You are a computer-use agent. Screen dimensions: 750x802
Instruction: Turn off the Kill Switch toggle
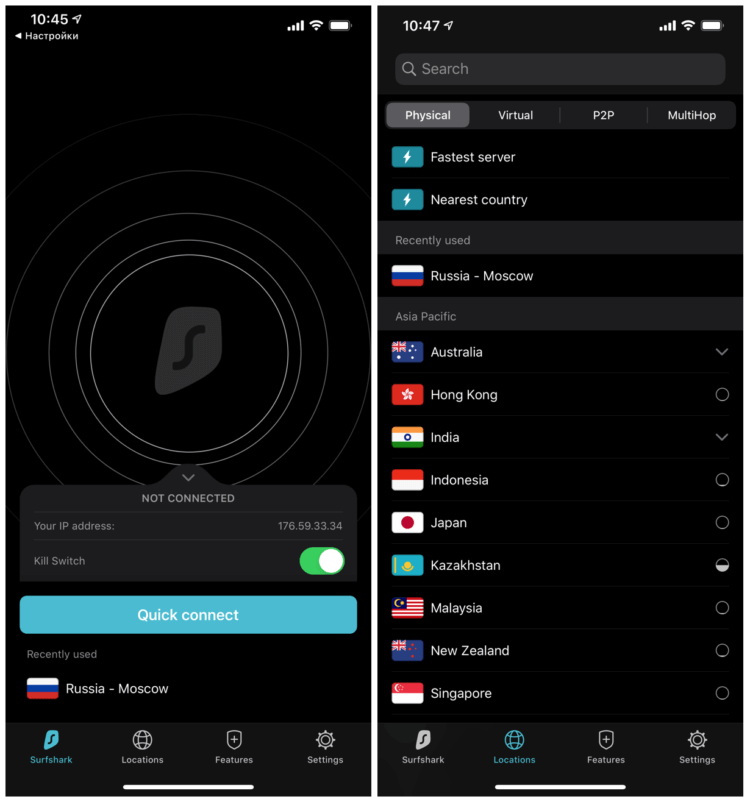[321, 561]
